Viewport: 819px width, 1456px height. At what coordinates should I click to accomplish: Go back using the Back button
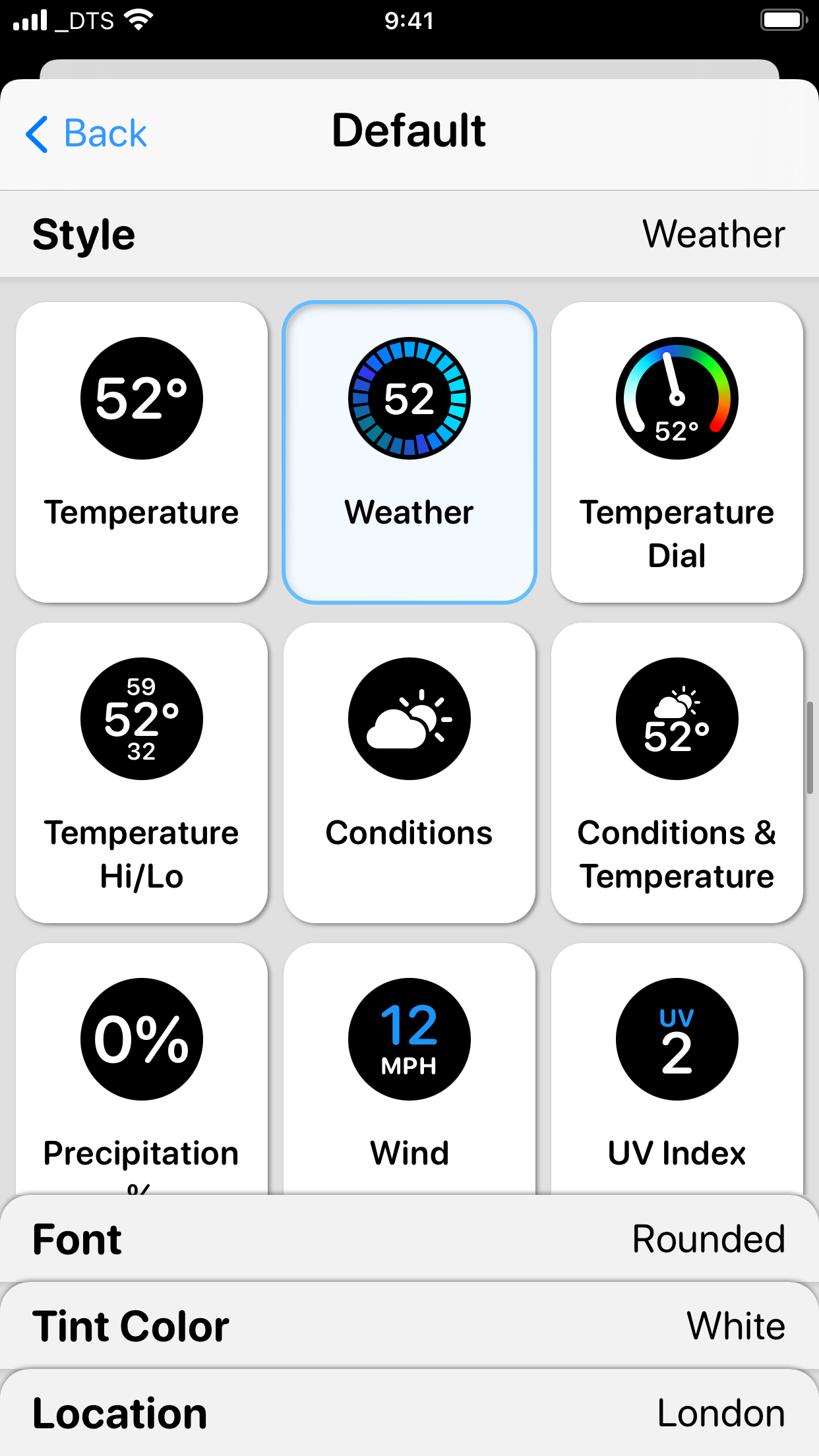[86, 134]
